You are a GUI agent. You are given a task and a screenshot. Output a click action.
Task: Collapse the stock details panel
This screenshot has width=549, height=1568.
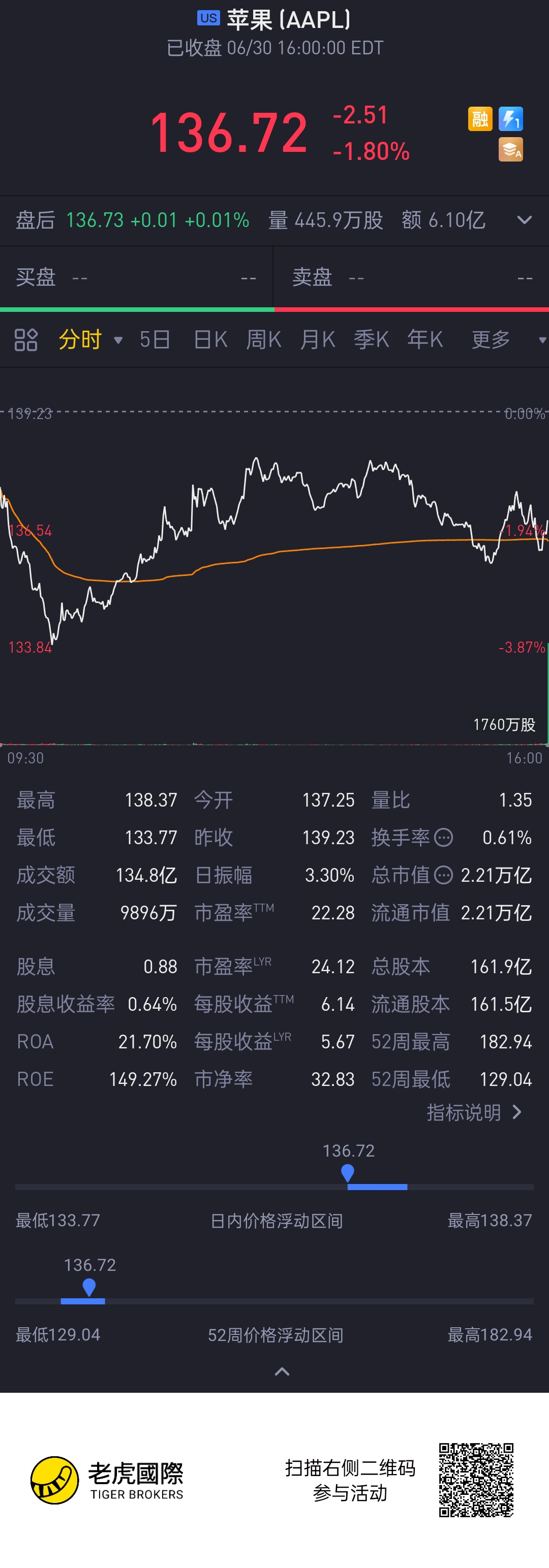coord(282,1371)
